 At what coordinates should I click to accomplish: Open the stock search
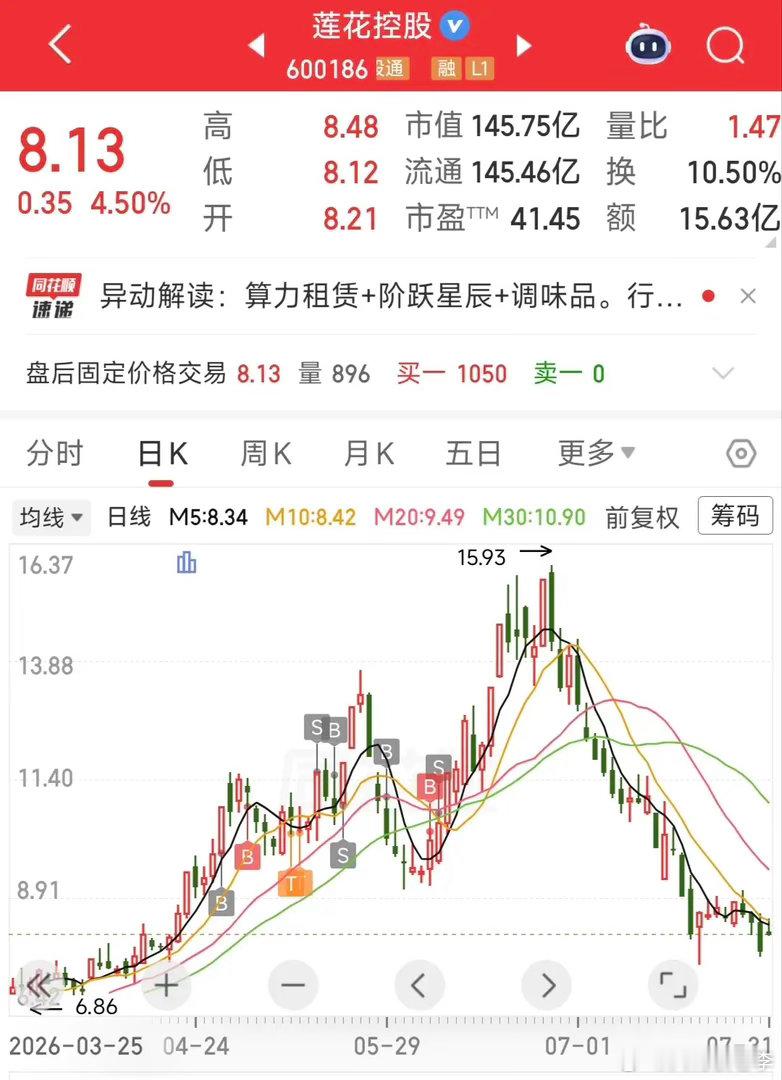tap(726, 45)
